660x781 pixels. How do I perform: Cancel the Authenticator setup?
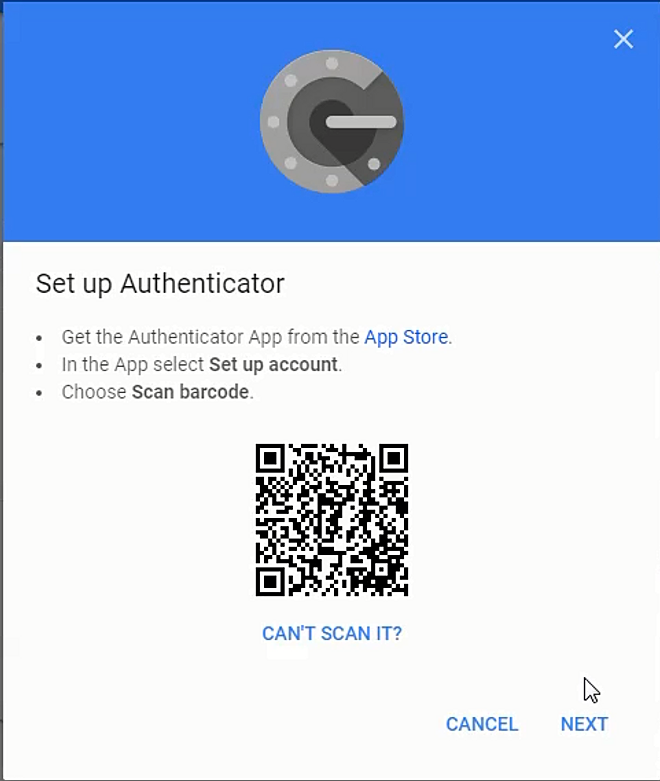coord(482,724)
